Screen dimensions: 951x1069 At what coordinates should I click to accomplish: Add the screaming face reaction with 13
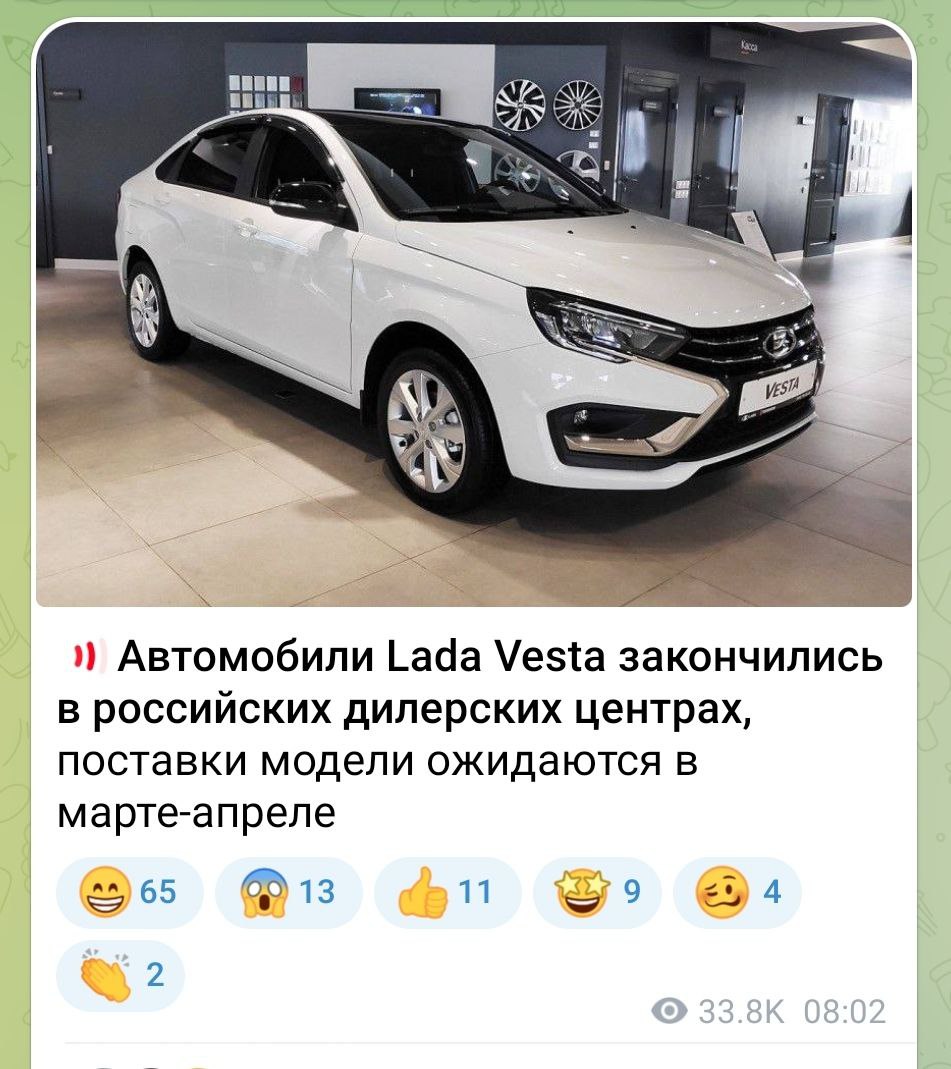(x=288, y=892)
